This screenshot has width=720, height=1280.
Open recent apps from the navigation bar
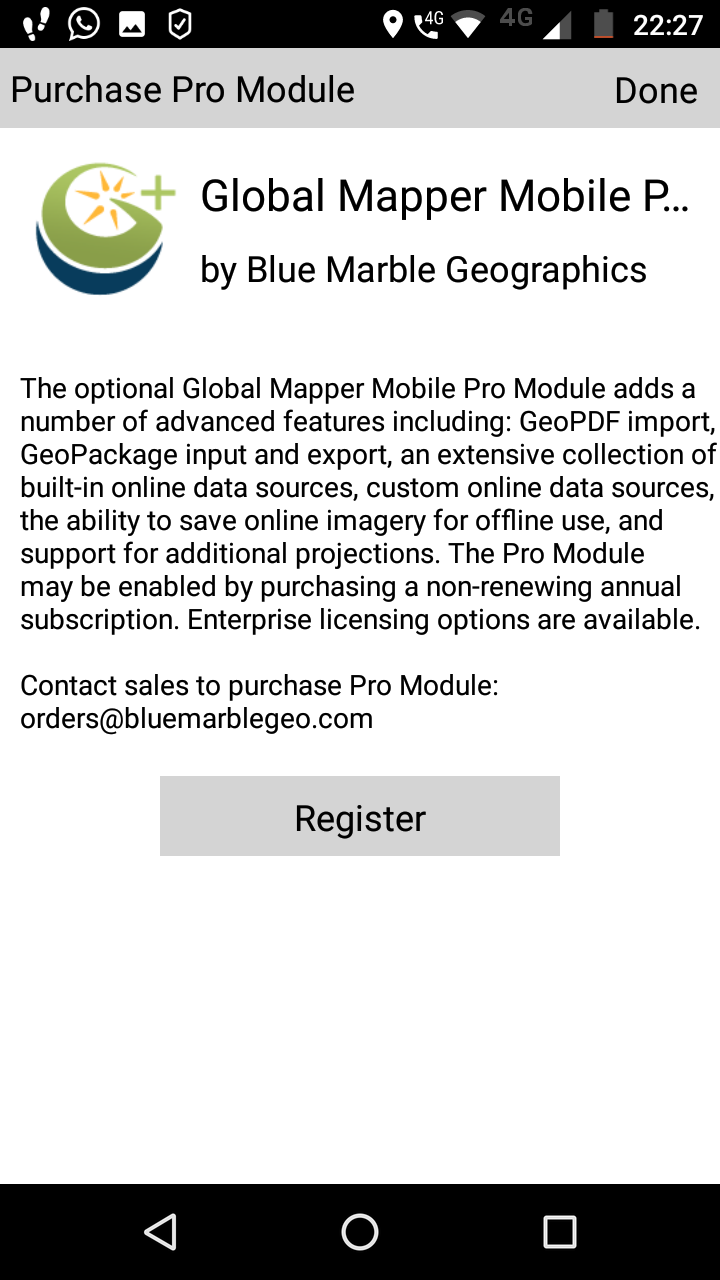click(560, 1232)
